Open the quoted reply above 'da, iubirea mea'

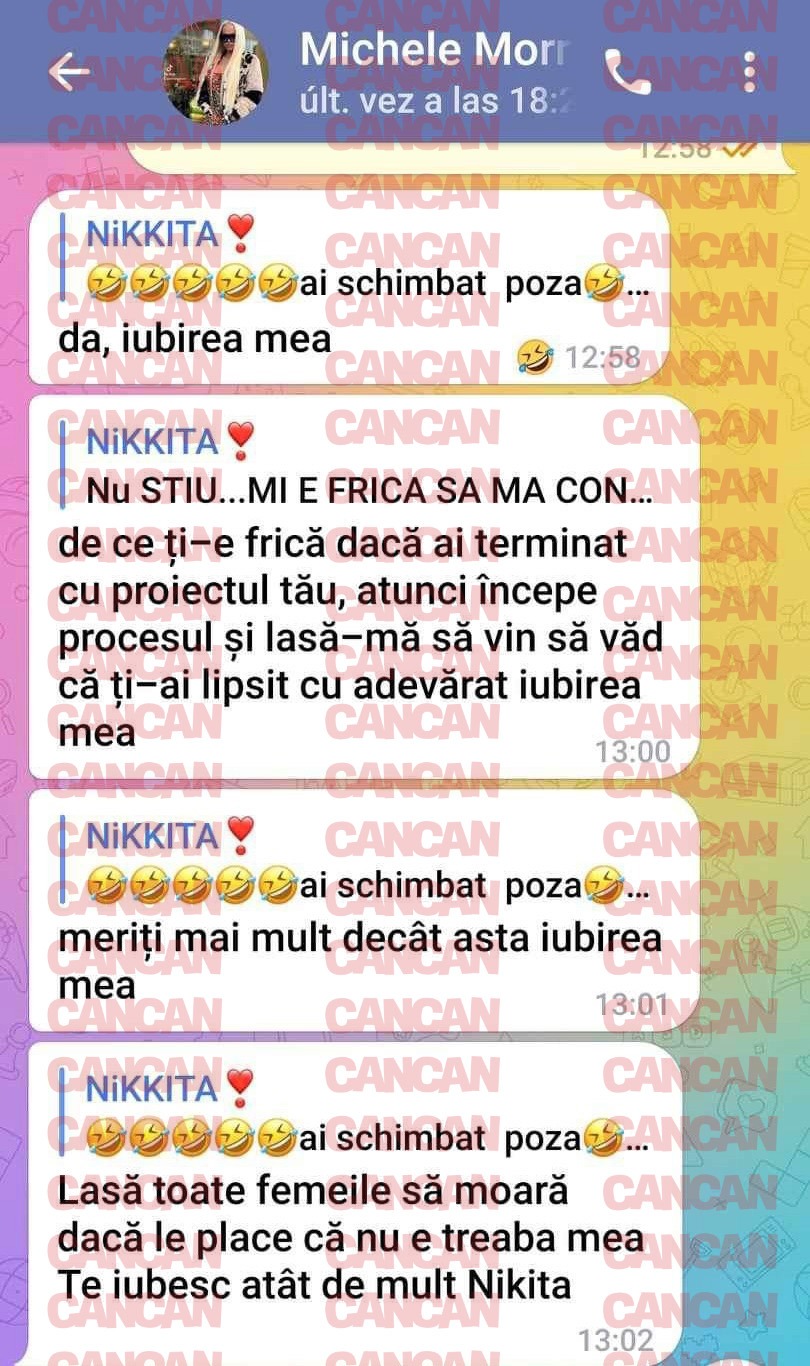pos(360,260)
